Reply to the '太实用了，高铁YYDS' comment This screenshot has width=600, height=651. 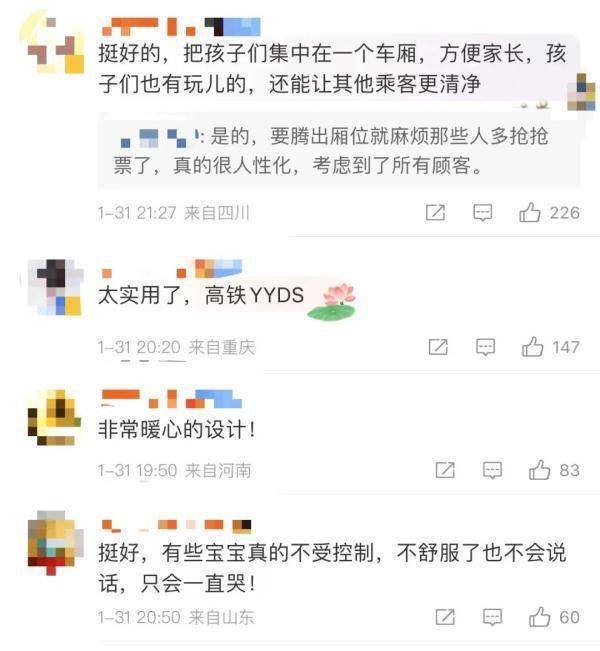click(x=485, y=347)
